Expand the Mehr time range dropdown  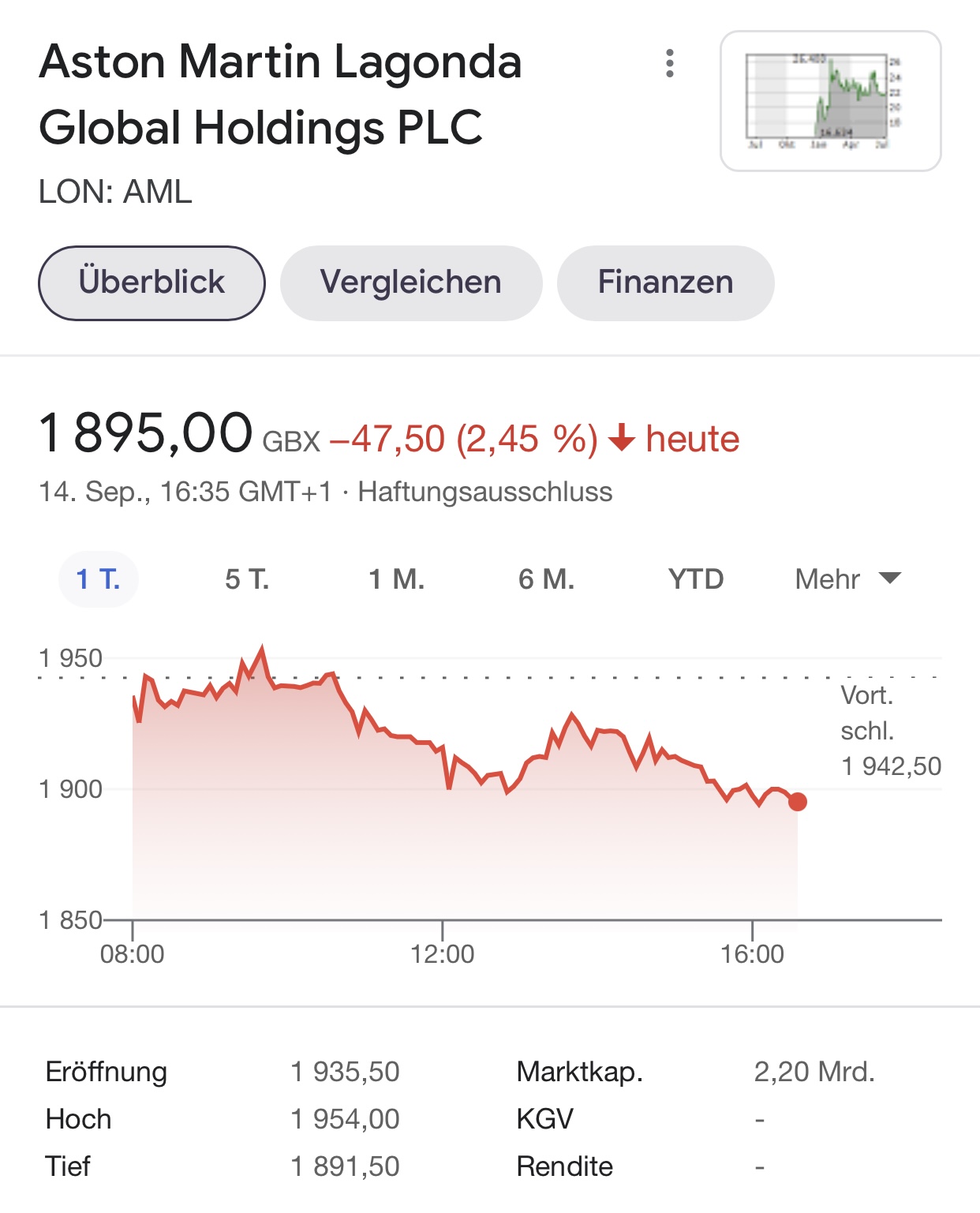coord(847,579)
